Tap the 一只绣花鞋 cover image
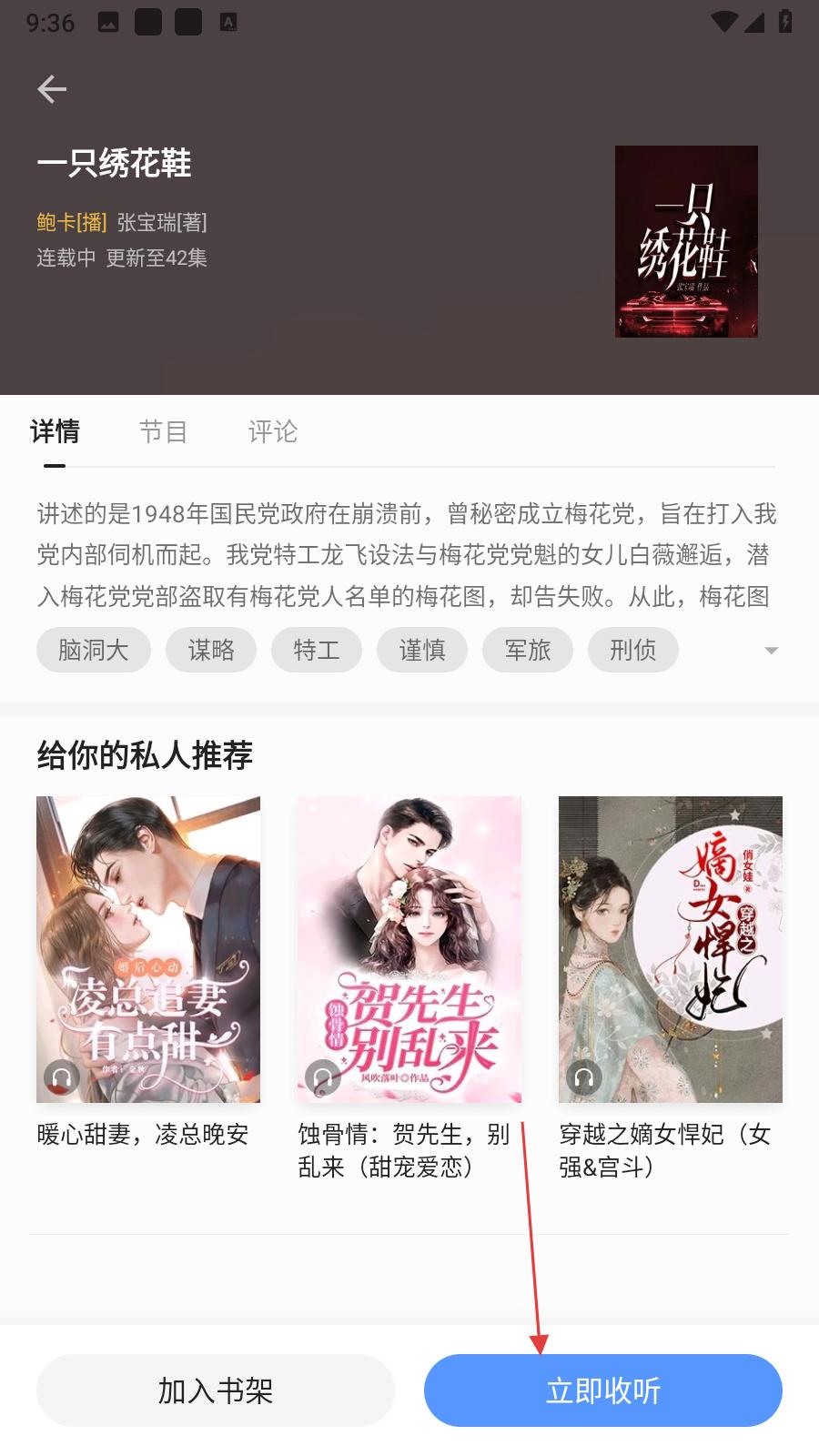 [686, 241]
